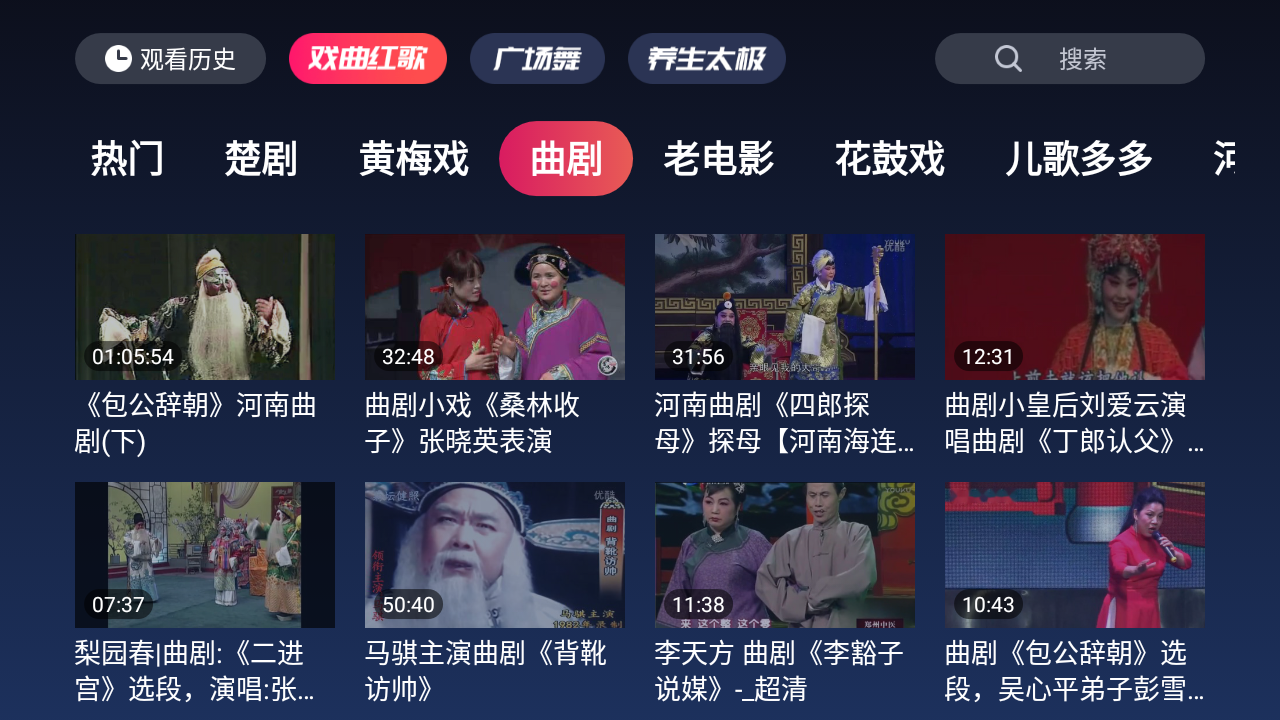Switch to the 广场舞 channel
The height and width of the screenshot is (720, 1280).
537,59
